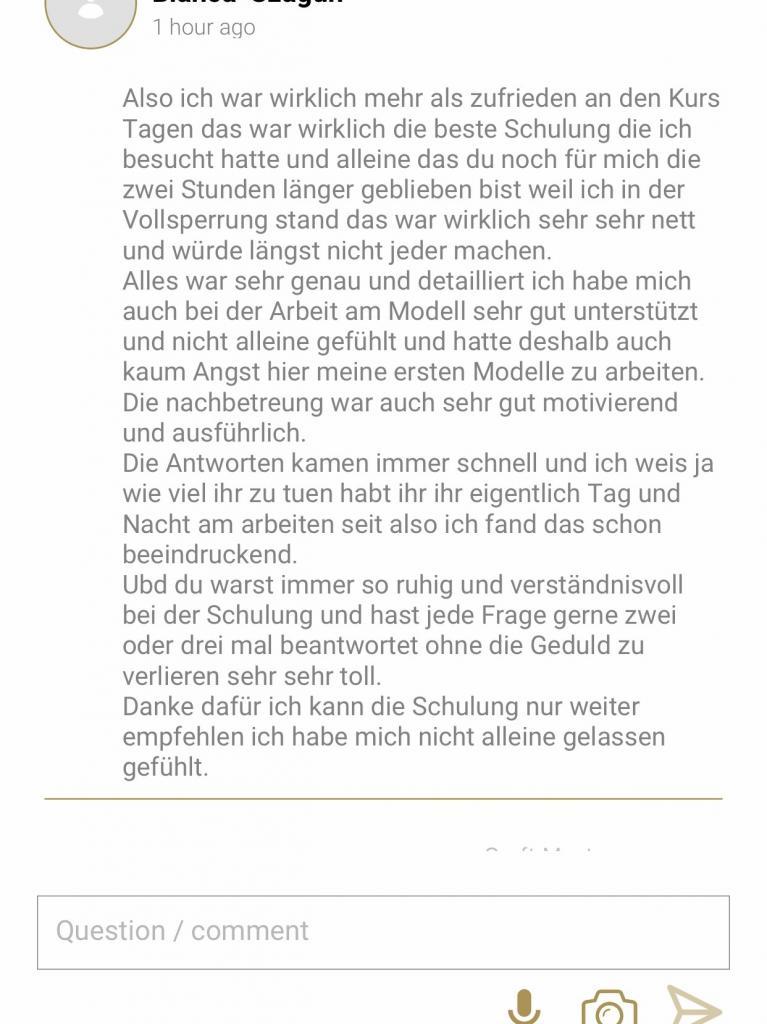767x1024 pixels.
Task: Focus the Question / comment field
Action: (383, 932)
